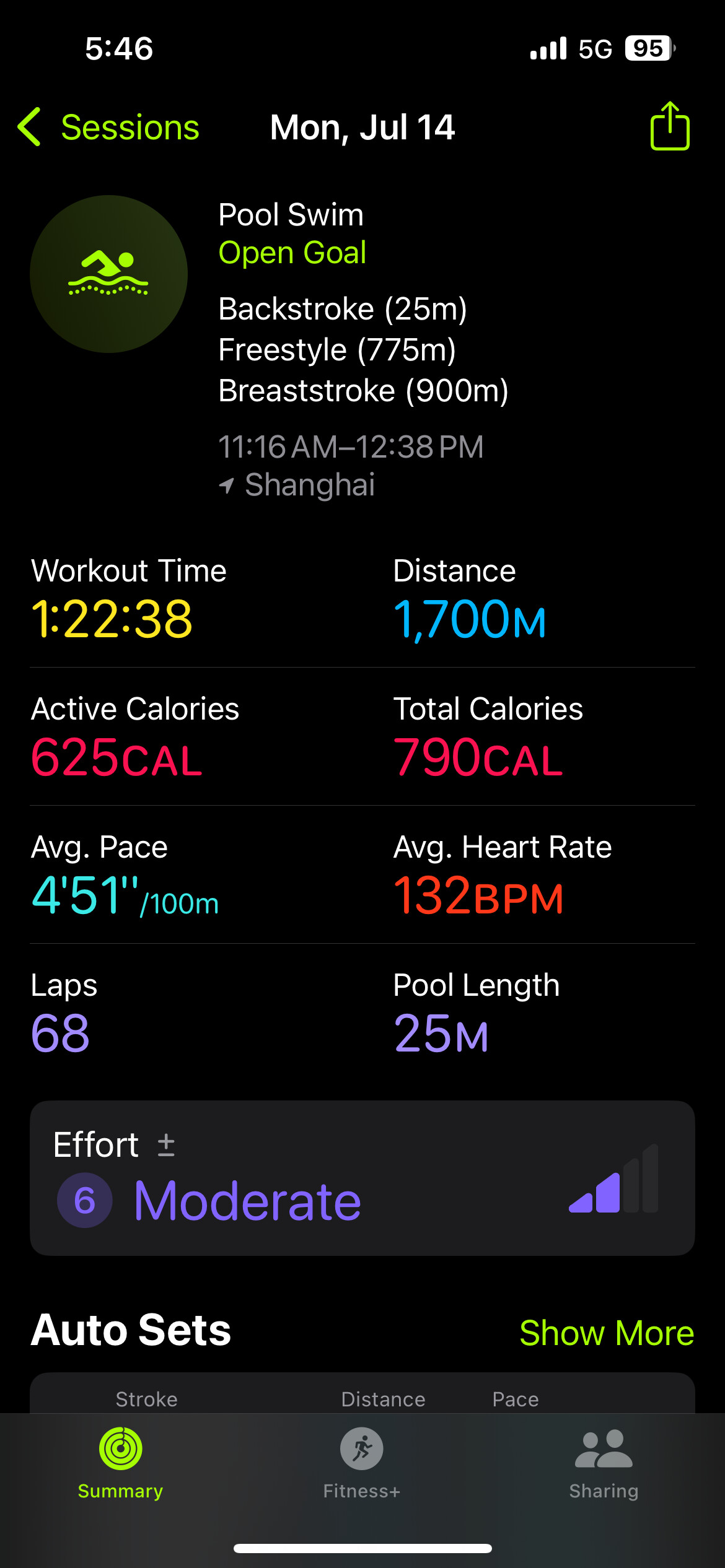
Task: Tap Show More for Auto Sets
Action: click(606, 1333)
